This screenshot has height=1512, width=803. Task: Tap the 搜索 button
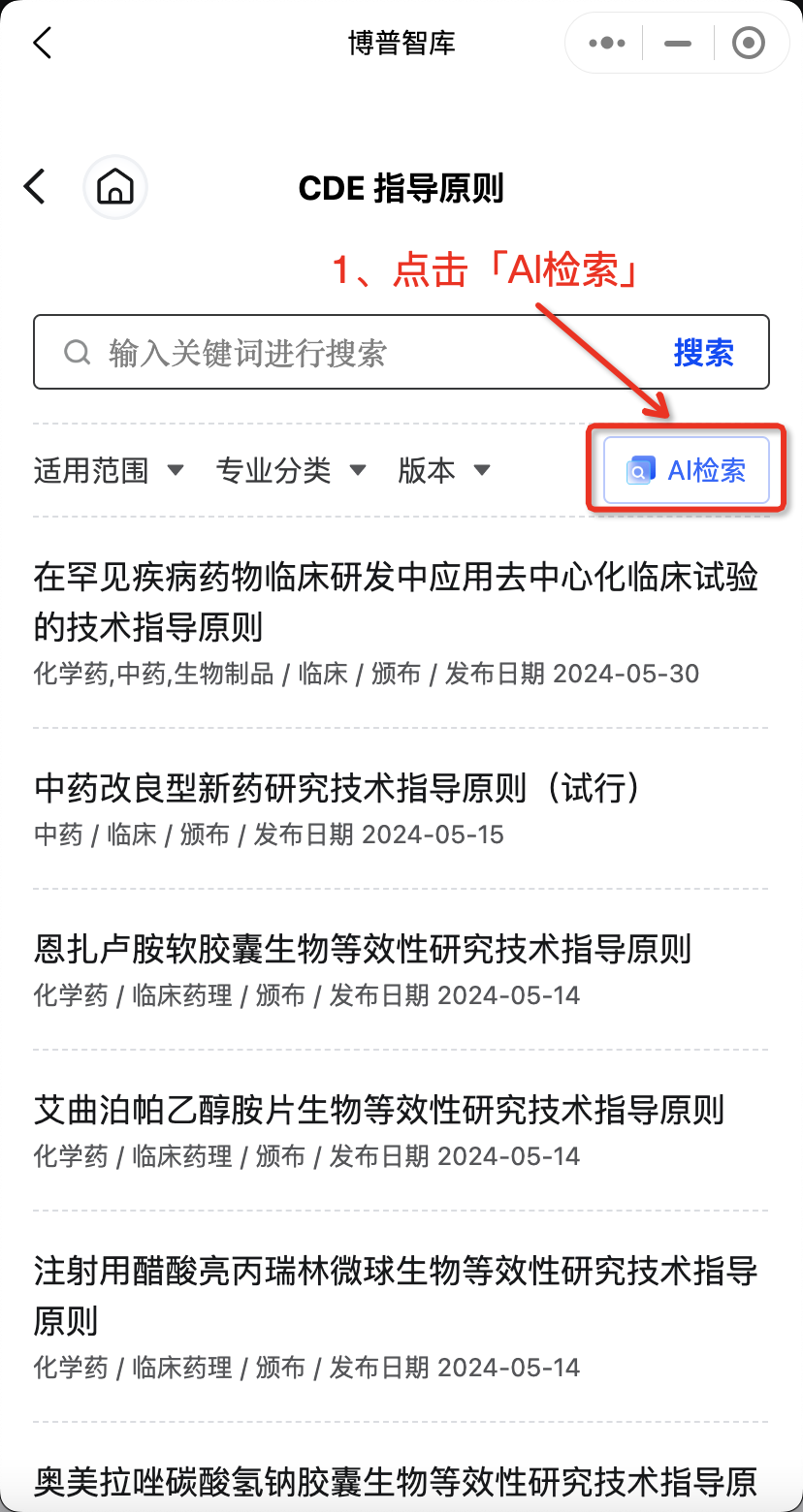coord(703,353)
